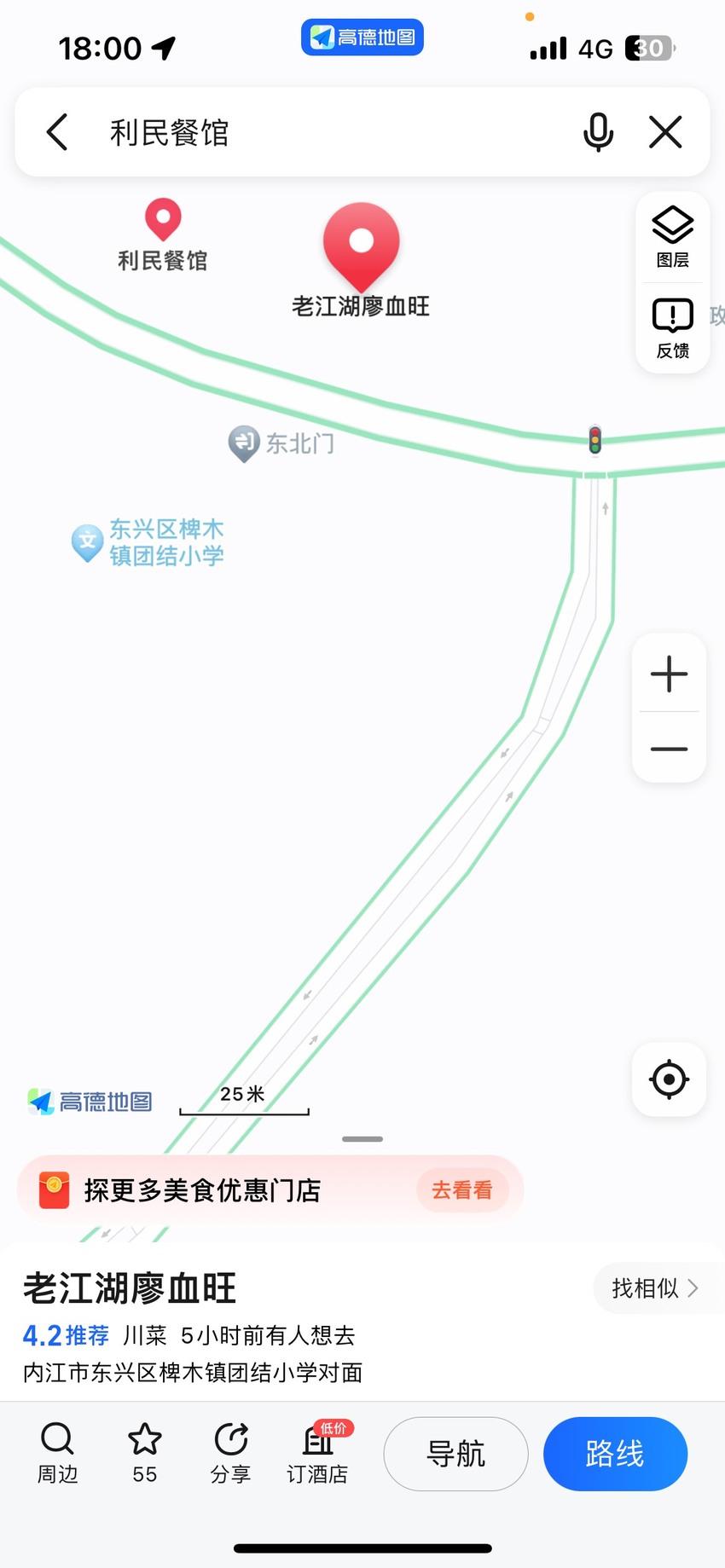Search 周边 nearby places
This screenshot has width=725, height=1568.
point(57,1453)
